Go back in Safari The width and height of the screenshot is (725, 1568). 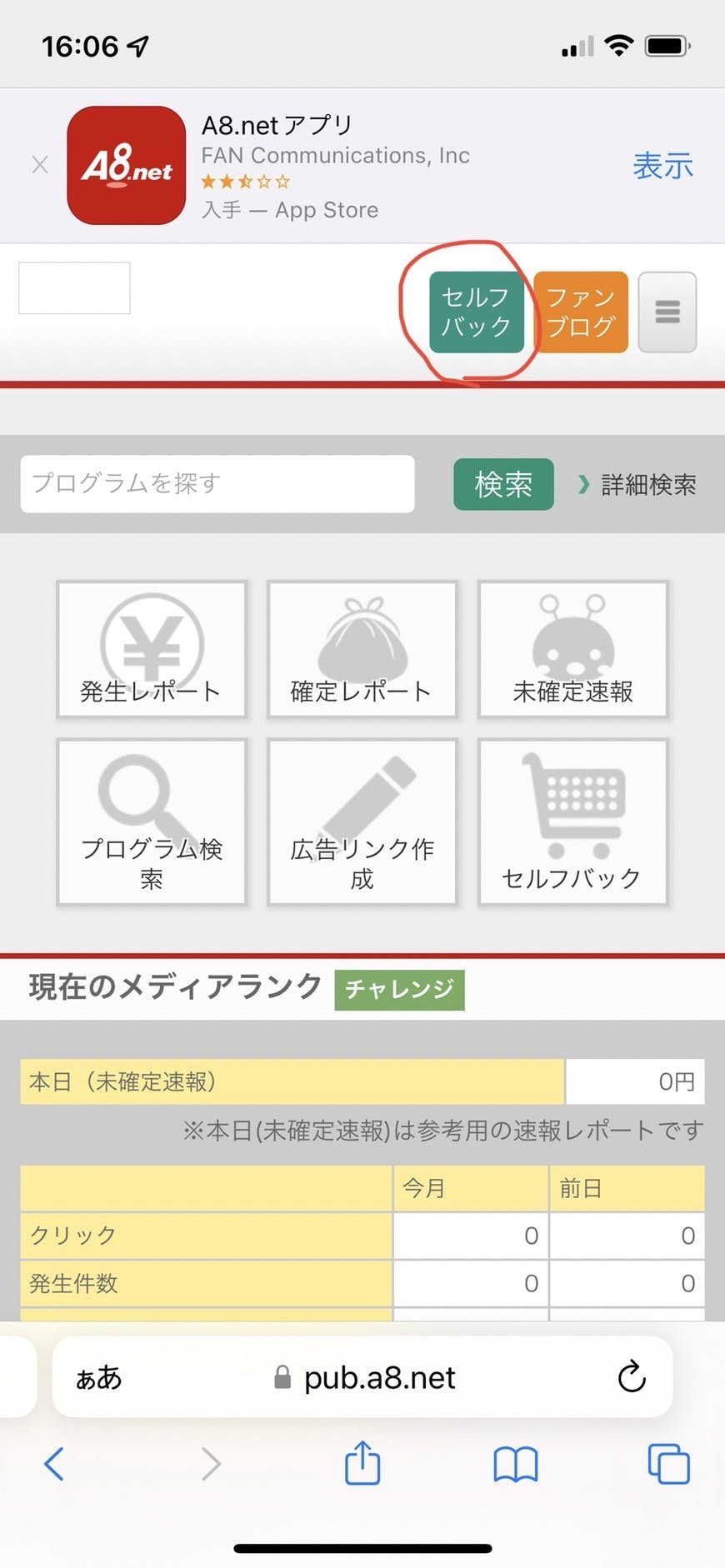click(54, 1463)
